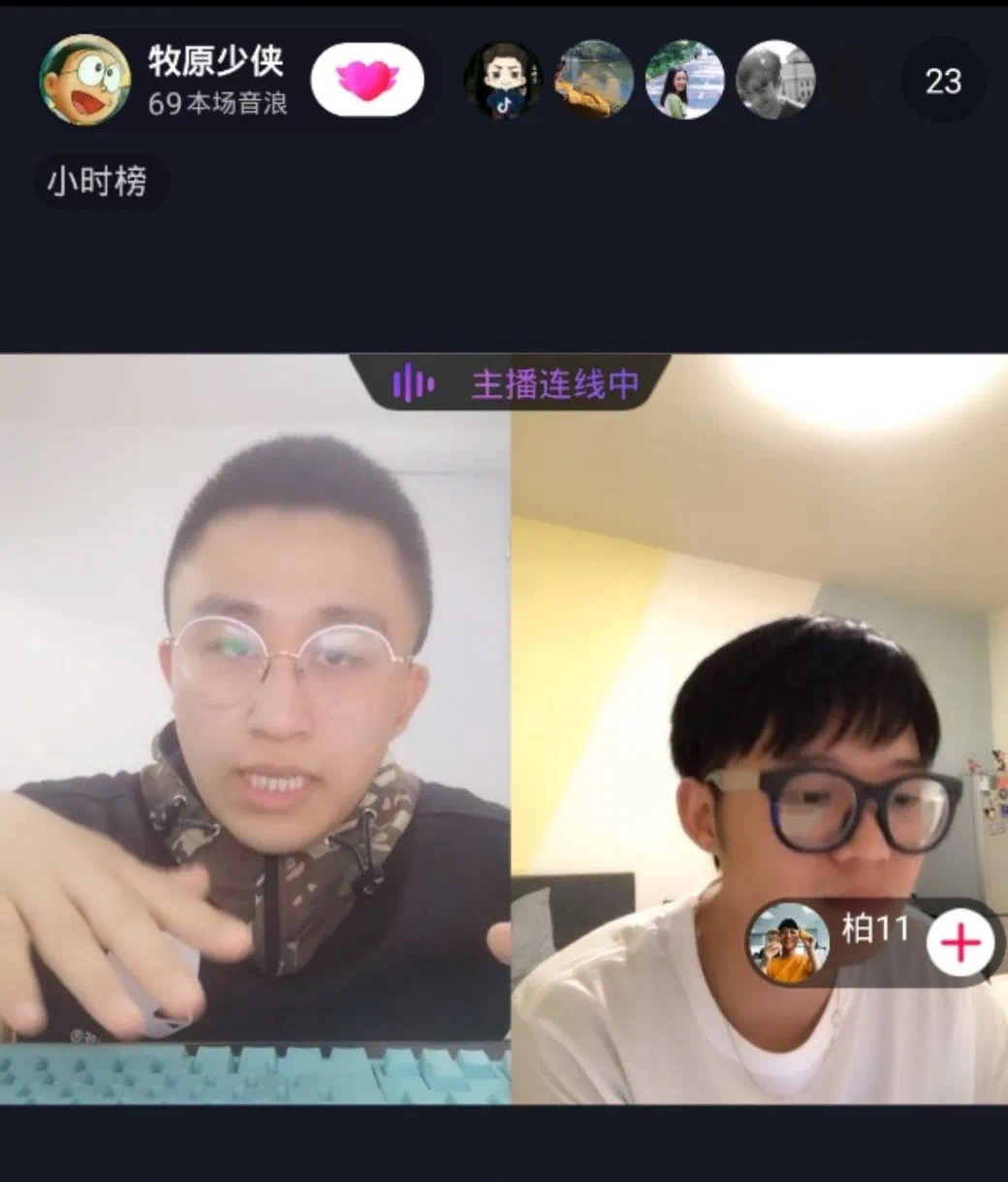Follow guest 柏11 with the plus button
This screenshot has width=1008, height=1182.
960,942
